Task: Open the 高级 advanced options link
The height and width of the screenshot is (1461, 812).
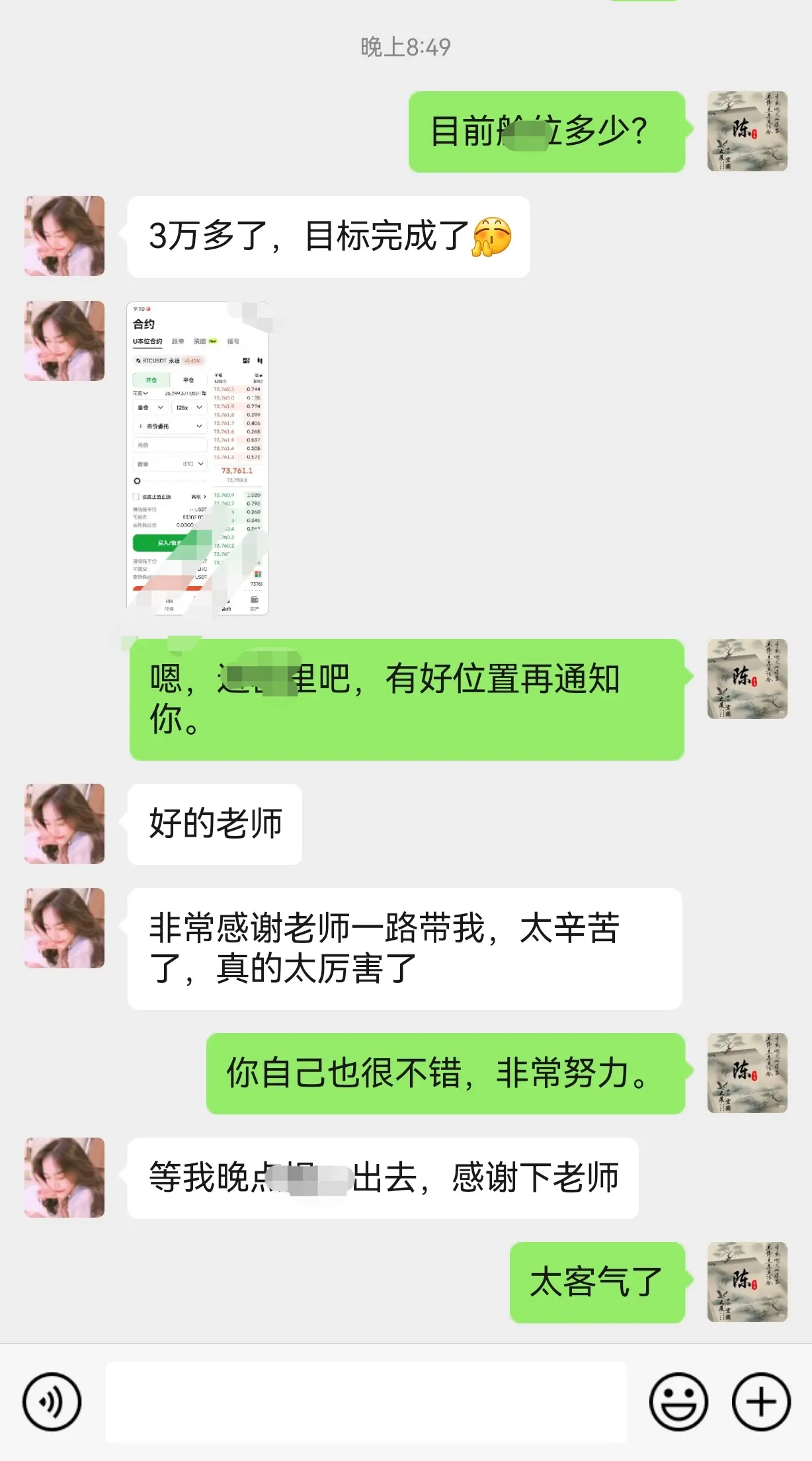Action: click(198, 497)
